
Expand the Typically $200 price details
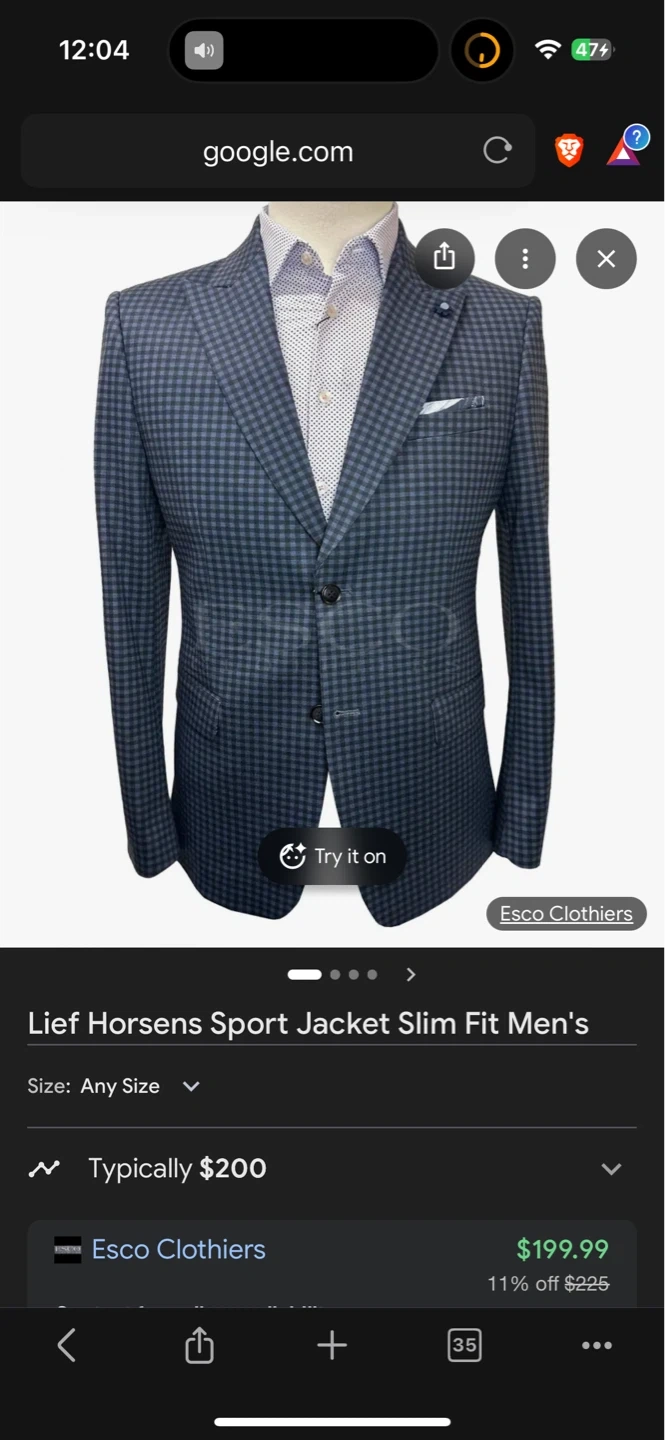click(x=611, y=1168)
